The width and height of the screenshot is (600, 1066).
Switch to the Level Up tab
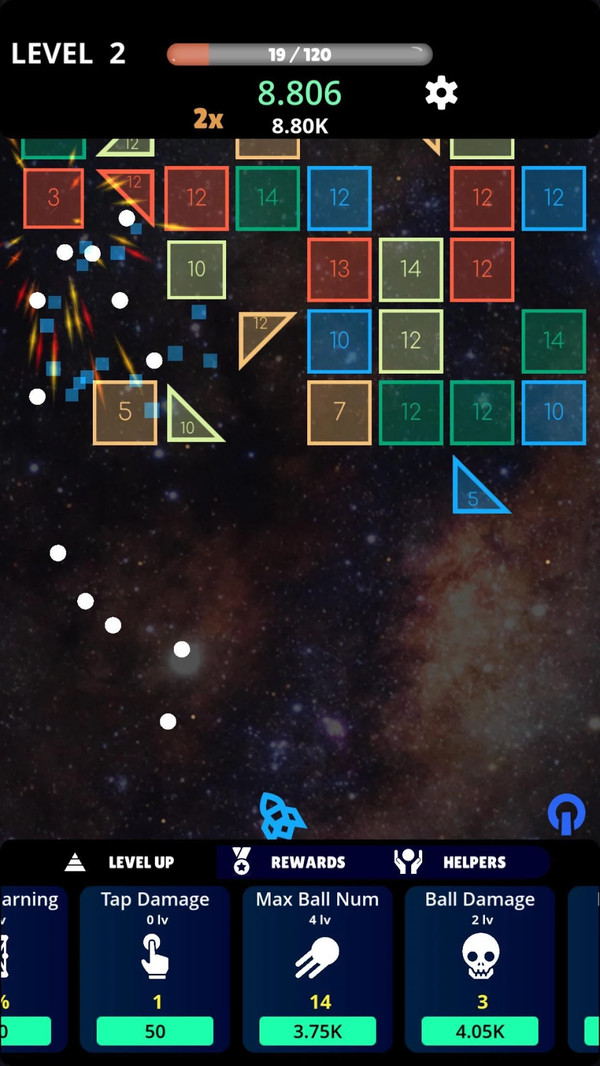[120, 862]
